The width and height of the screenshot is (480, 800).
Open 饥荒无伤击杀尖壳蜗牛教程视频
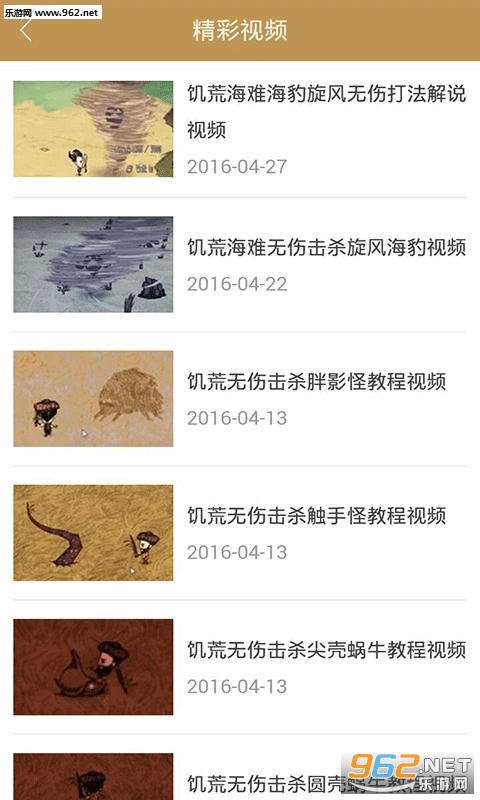point(240,667)
